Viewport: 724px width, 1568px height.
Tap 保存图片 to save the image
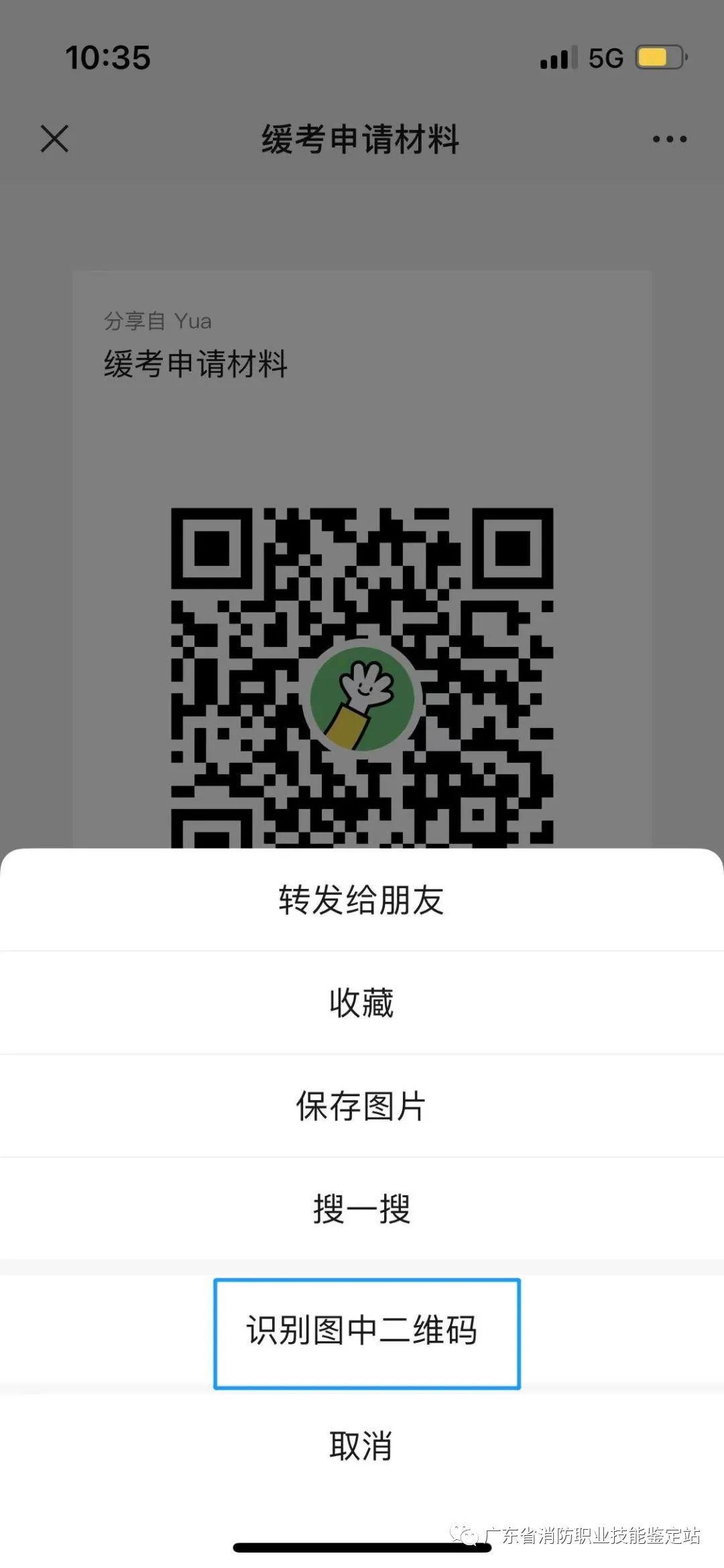point(361,1106)
